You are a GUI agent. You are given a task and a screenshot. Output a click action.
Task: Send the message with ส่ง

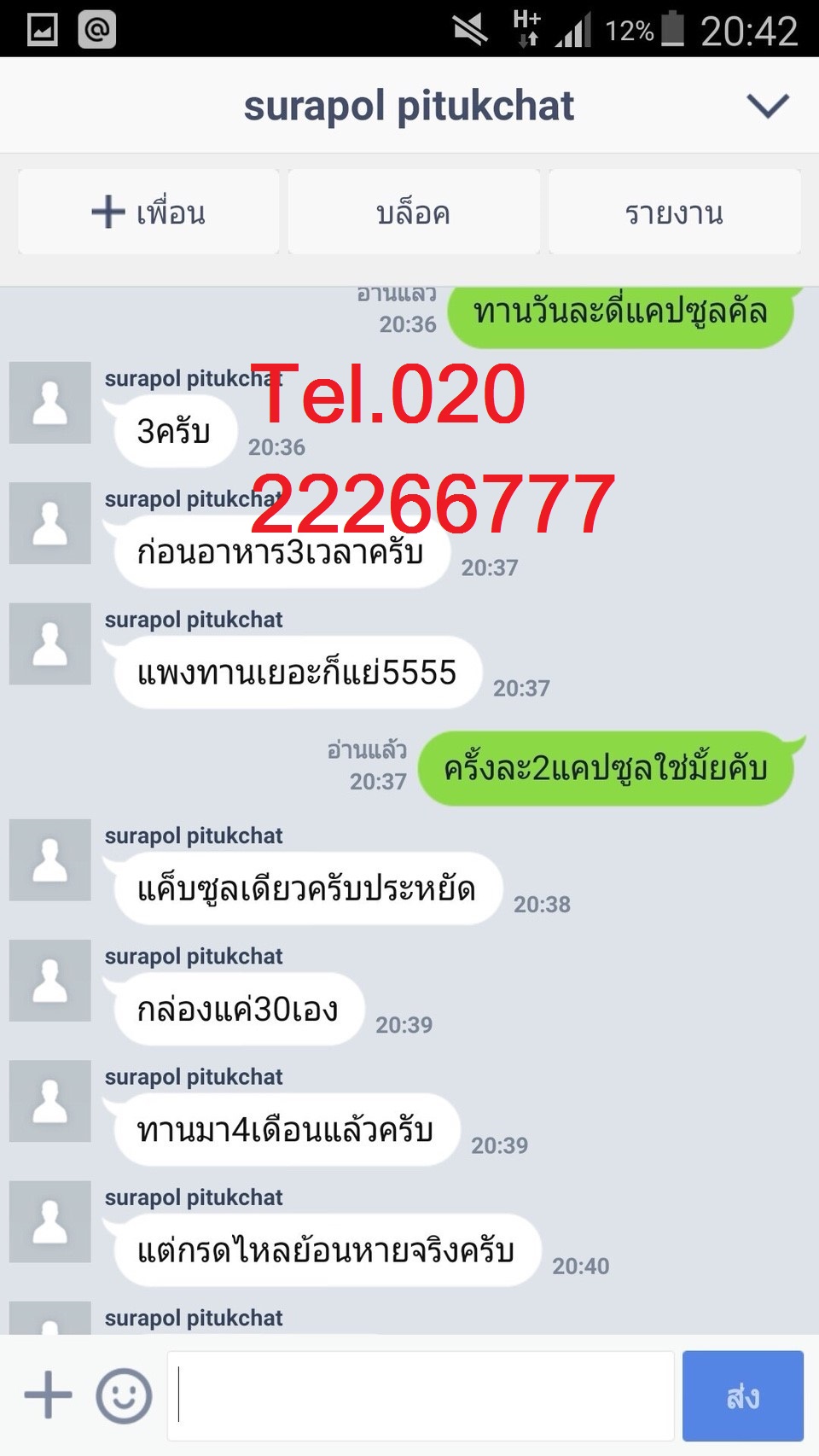tap(742, 1395)
